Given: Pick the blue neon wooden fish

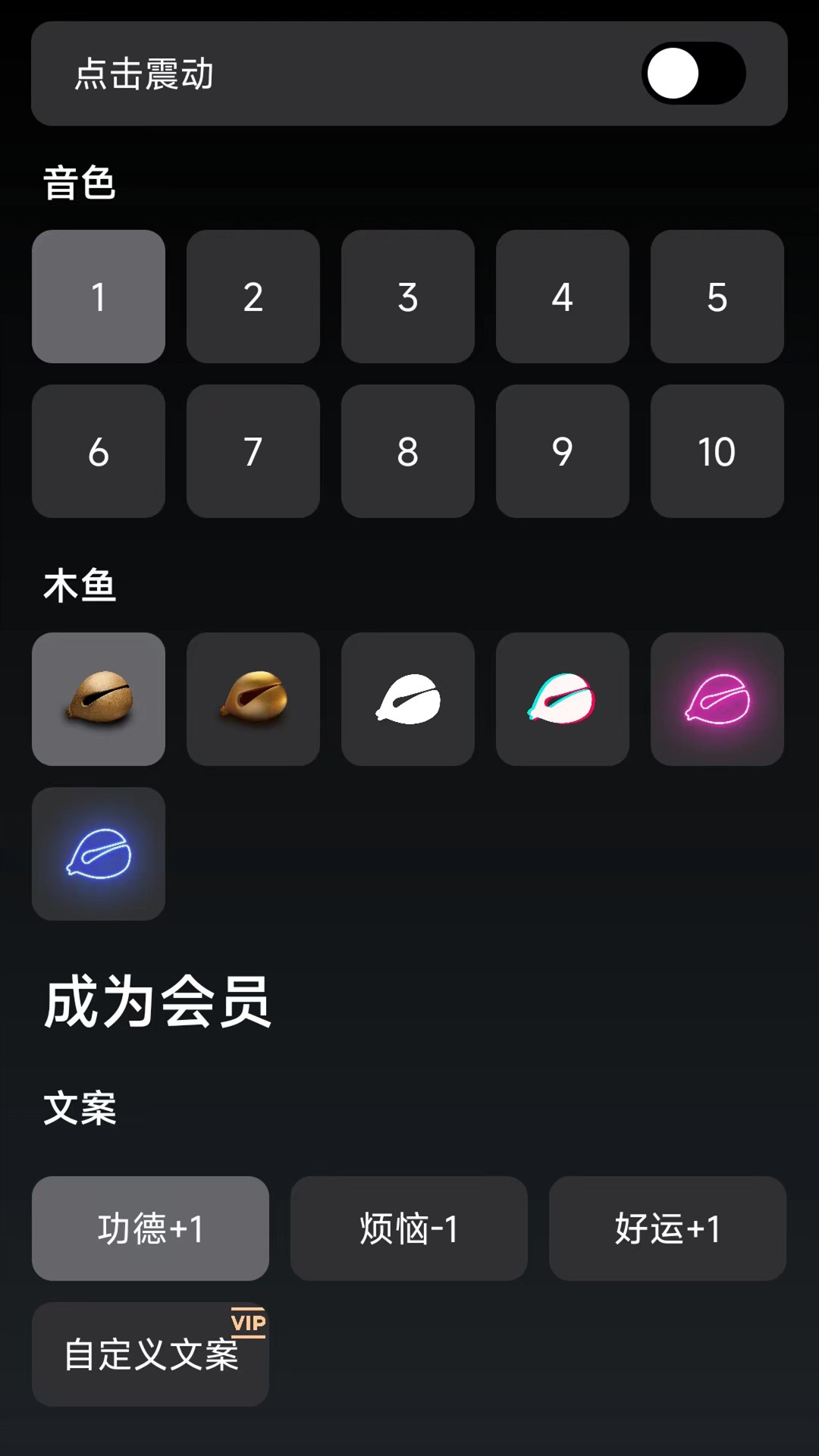Looking at the screenshot, I should pos(99,854).
